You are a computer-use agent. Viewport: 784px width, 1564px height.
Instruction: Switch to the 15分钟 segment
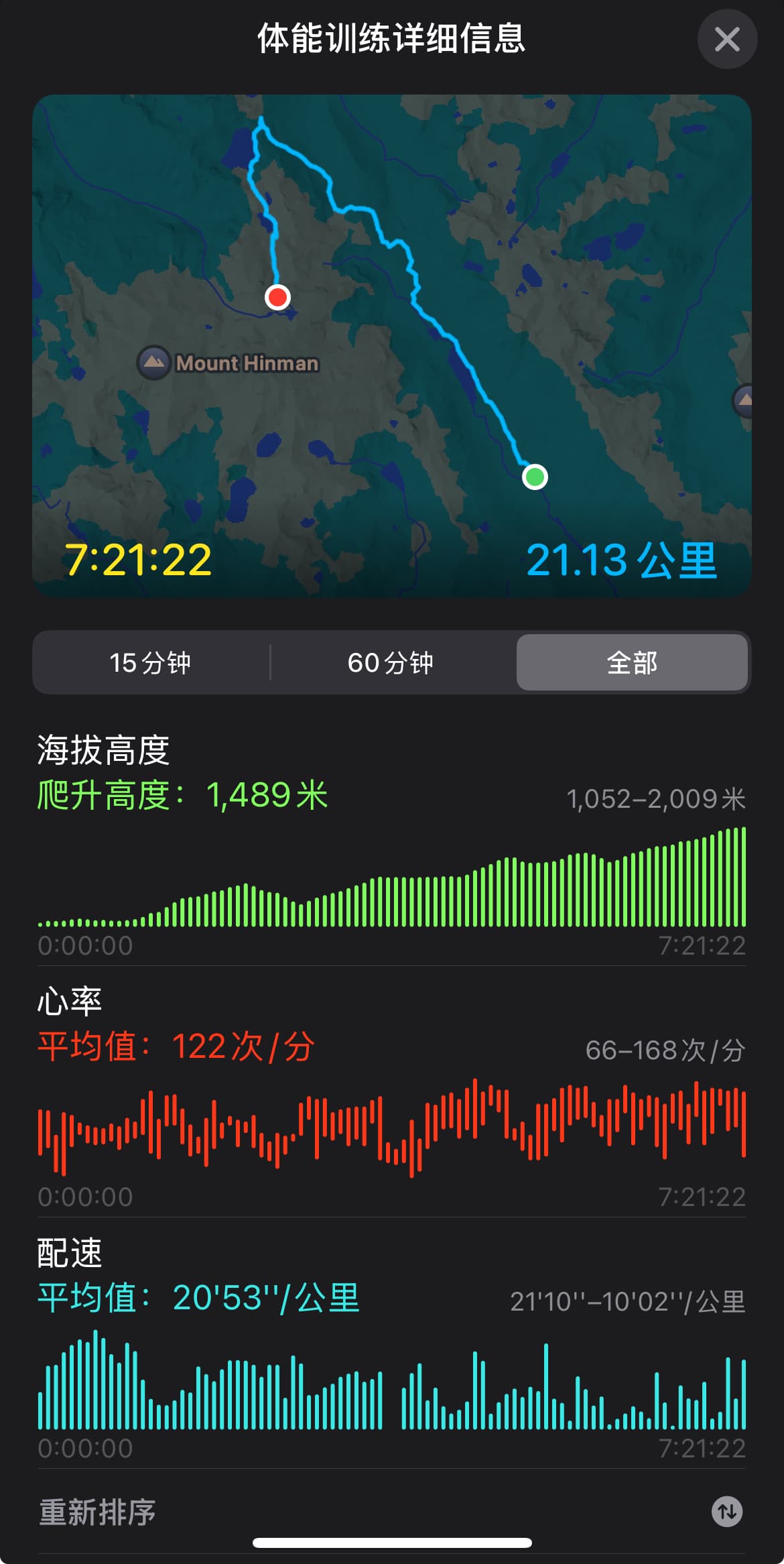point(150,662)
